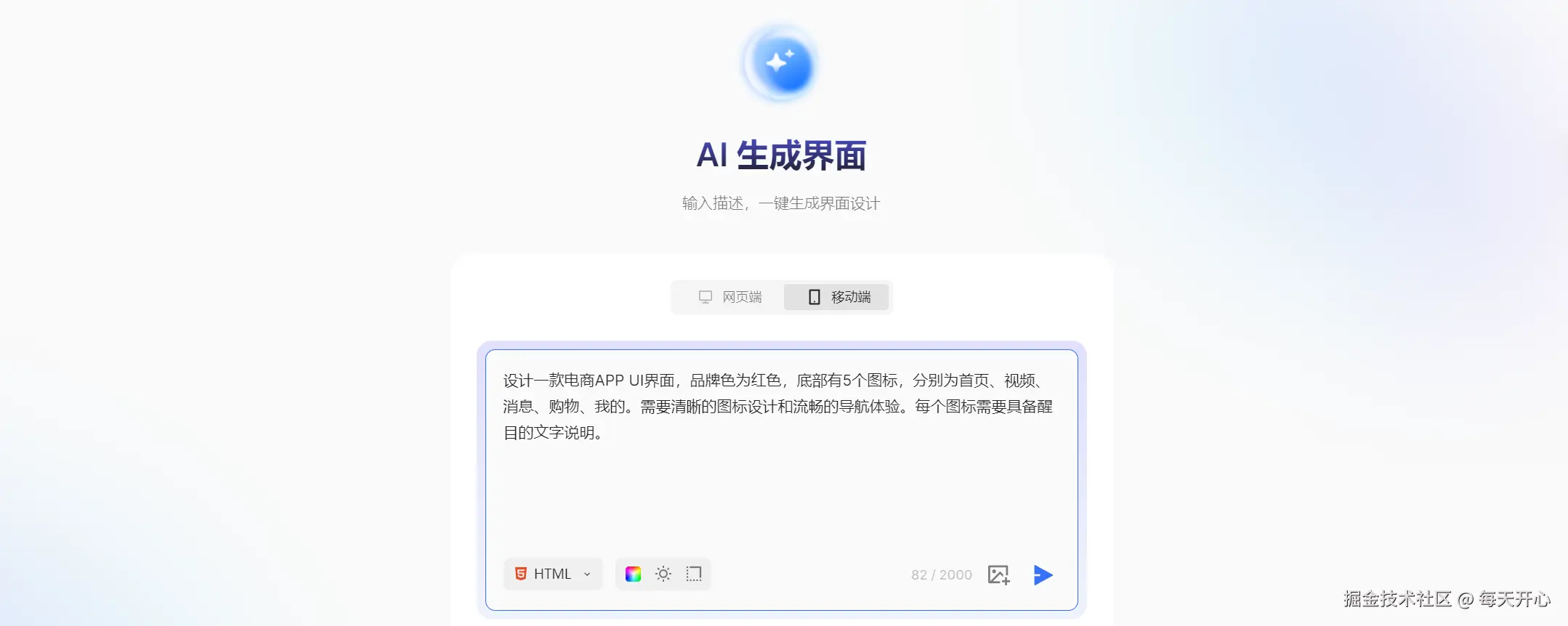Expand the HTML format dropdown
This screenshot has height=626, width=1568.
[553, 574]
